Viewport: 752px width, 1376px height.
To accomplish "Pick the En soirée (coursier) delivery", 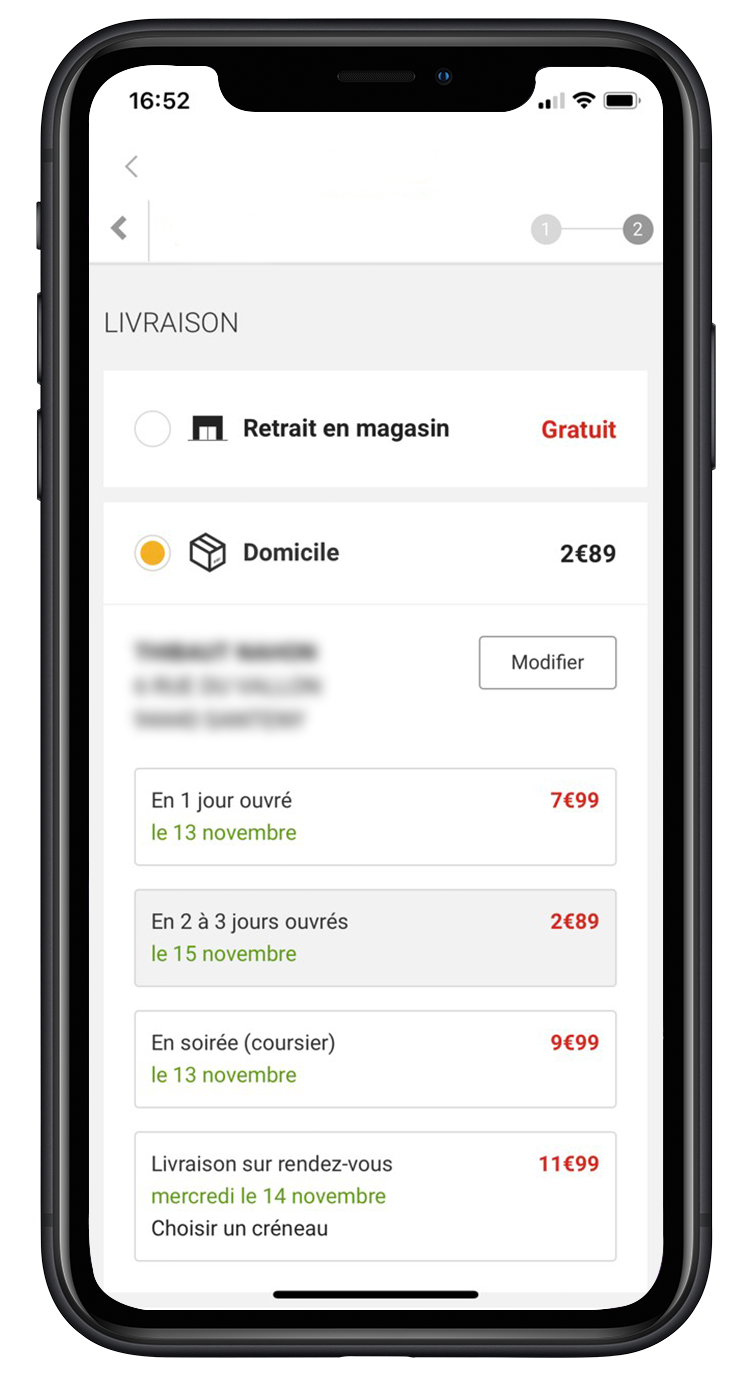I will tap(375, 1058).
